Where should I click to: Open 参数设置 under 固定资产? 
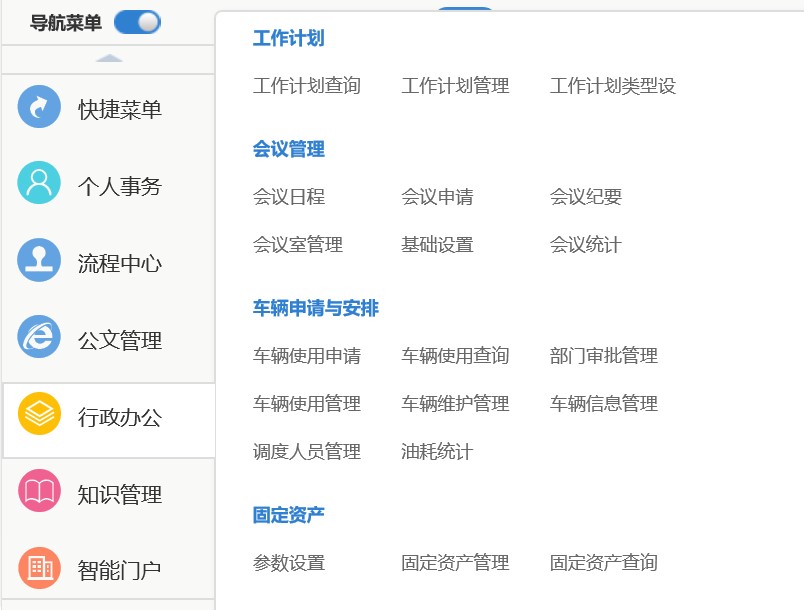(289, 563)
